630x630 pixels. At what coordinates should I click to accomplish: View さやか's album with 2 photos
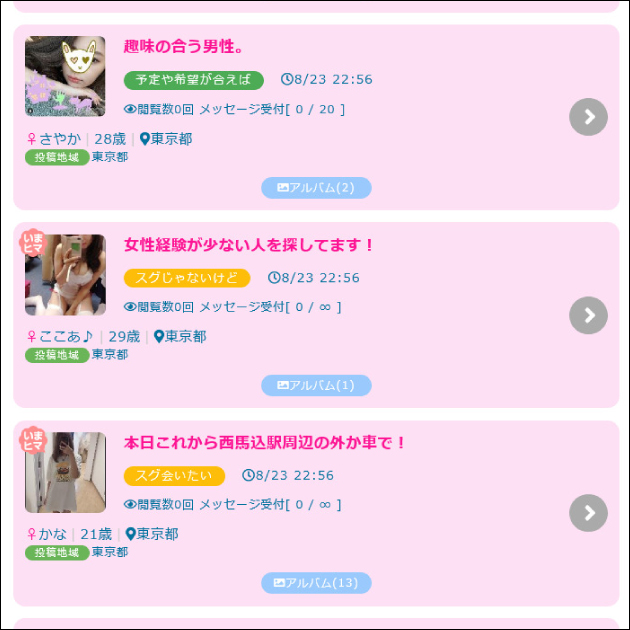(316, 188)
